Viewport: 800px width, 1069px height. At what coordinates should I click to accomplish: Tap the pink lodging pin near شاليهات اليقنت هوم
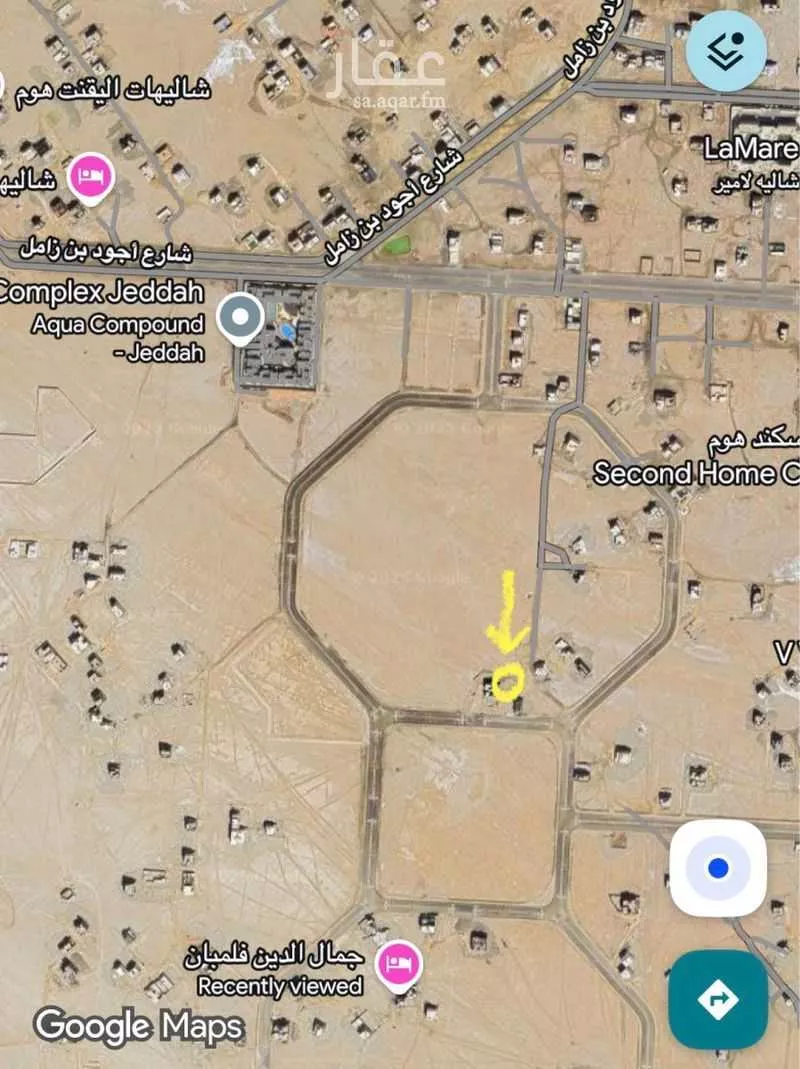tap(90, 178)
